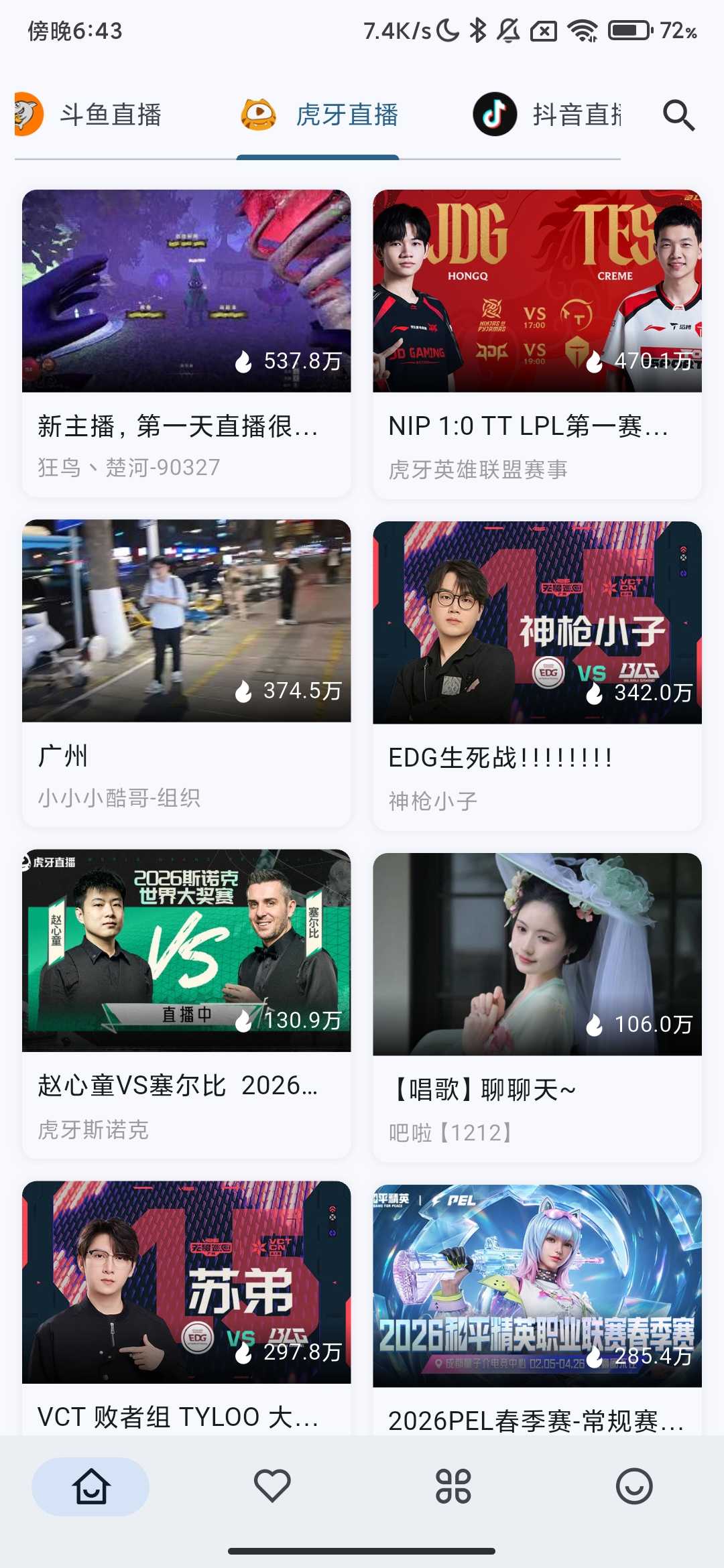Click the 斗鱼直播 platform icon
This screenshot has width=724, height=1568.
(25, 114)
